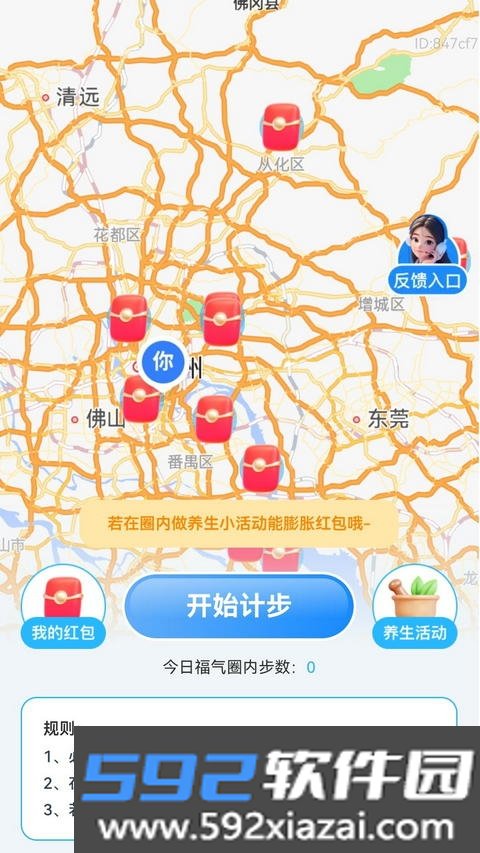Tap the red envelope next to 佛山

pyautogui.click(x=141, y=399)
